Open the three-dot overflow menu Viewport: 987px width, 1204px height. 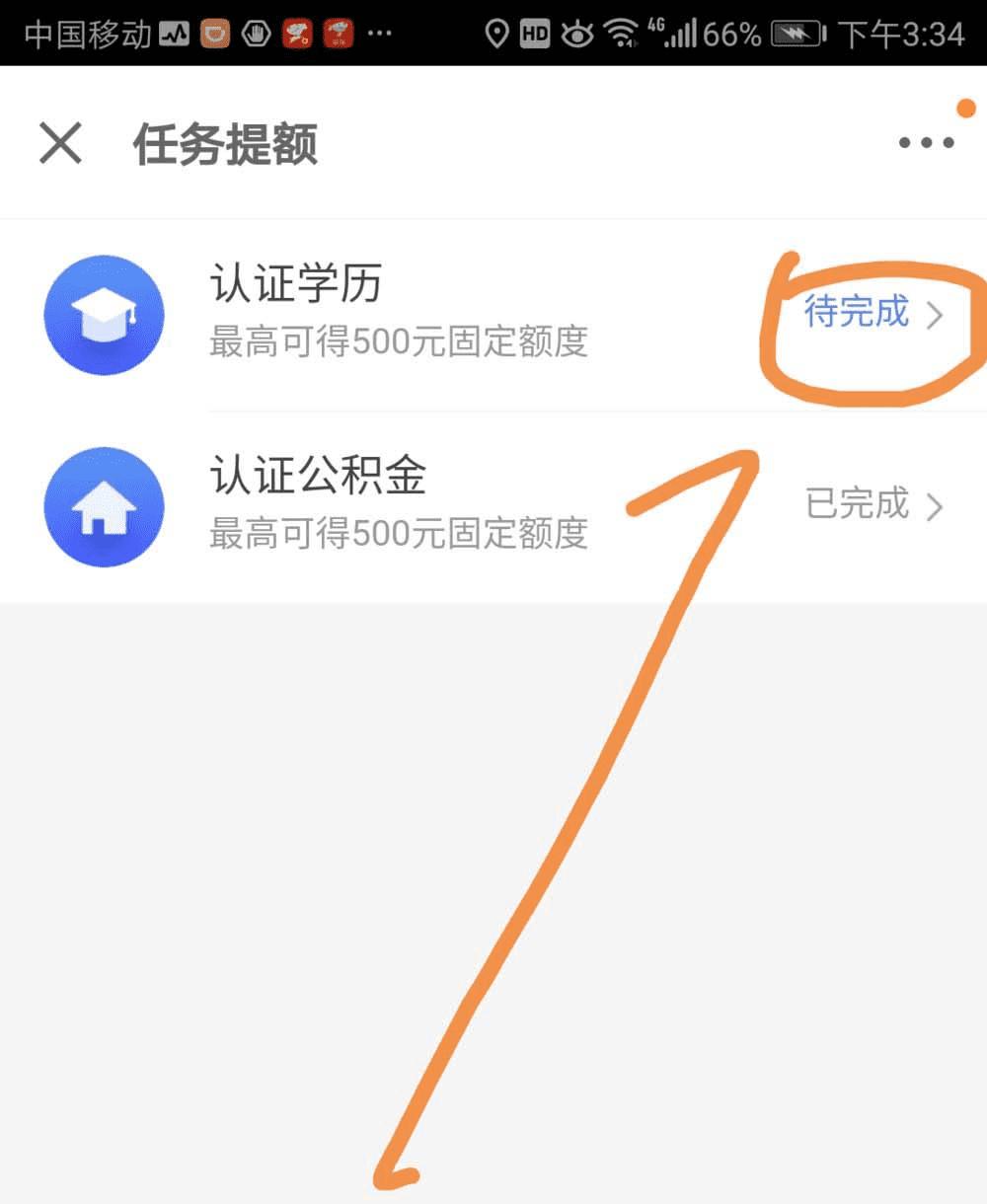click(x=926, y=144)
